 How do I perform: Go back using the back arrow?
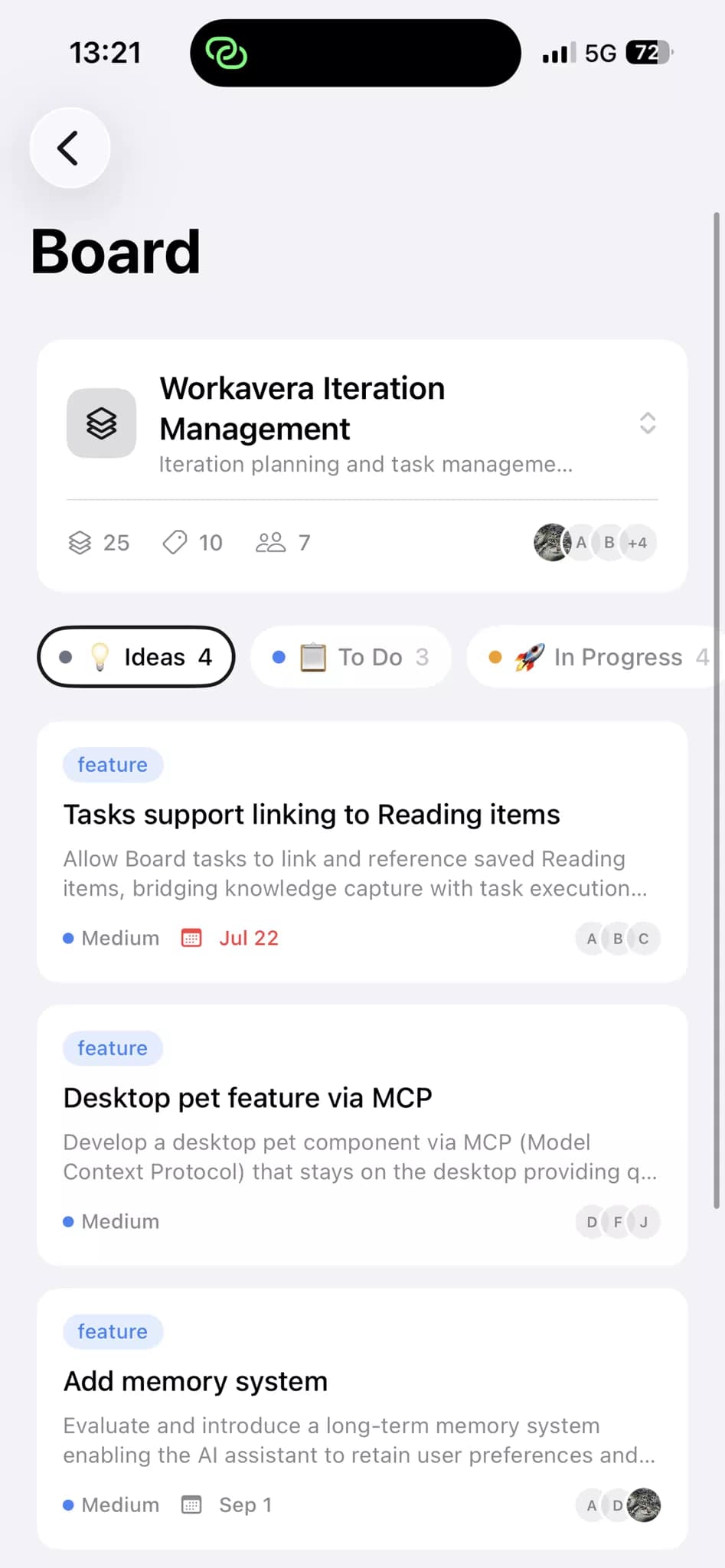pyautogui.click(x=70, y=148)
